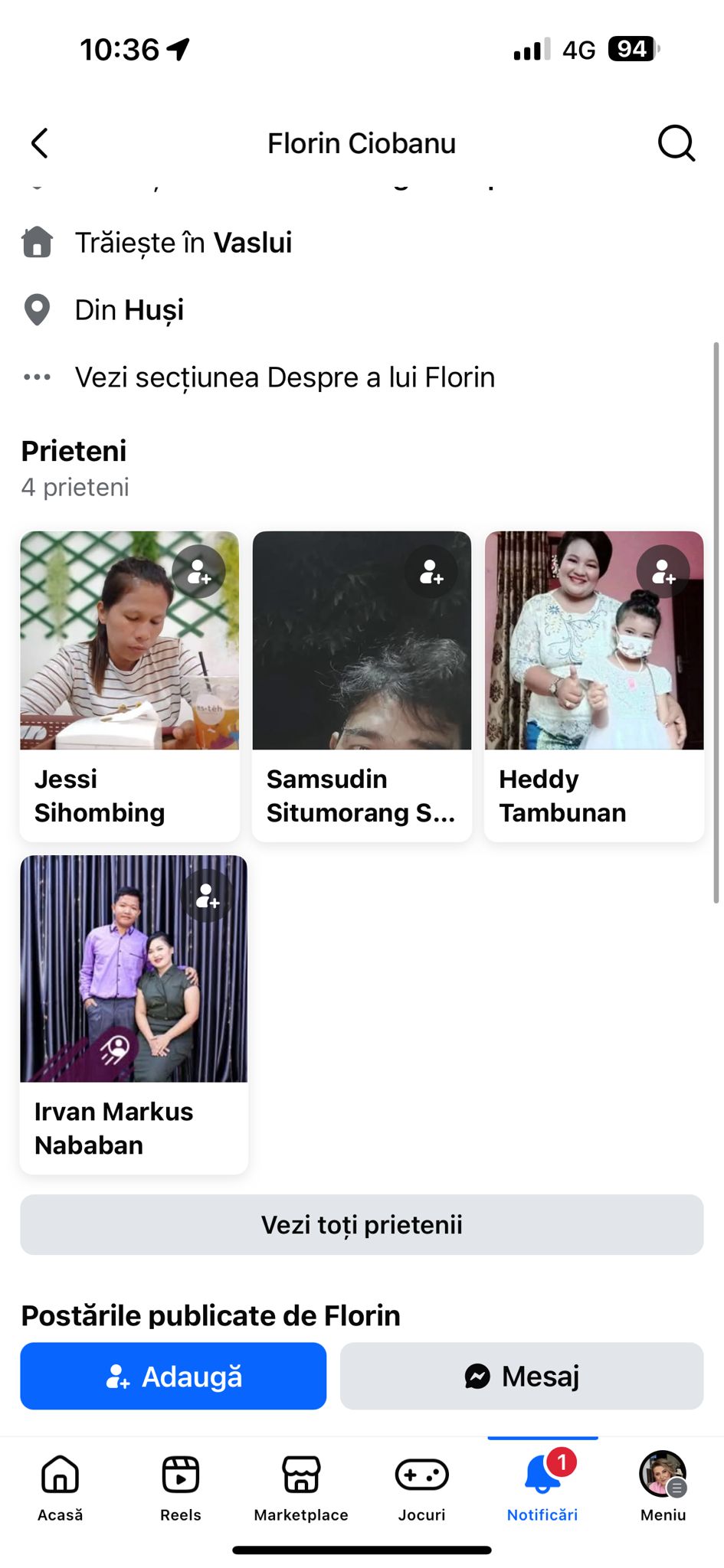Tap the Vezi toți prietenii button
The image size is (724, 1568).
[362, 1224]
